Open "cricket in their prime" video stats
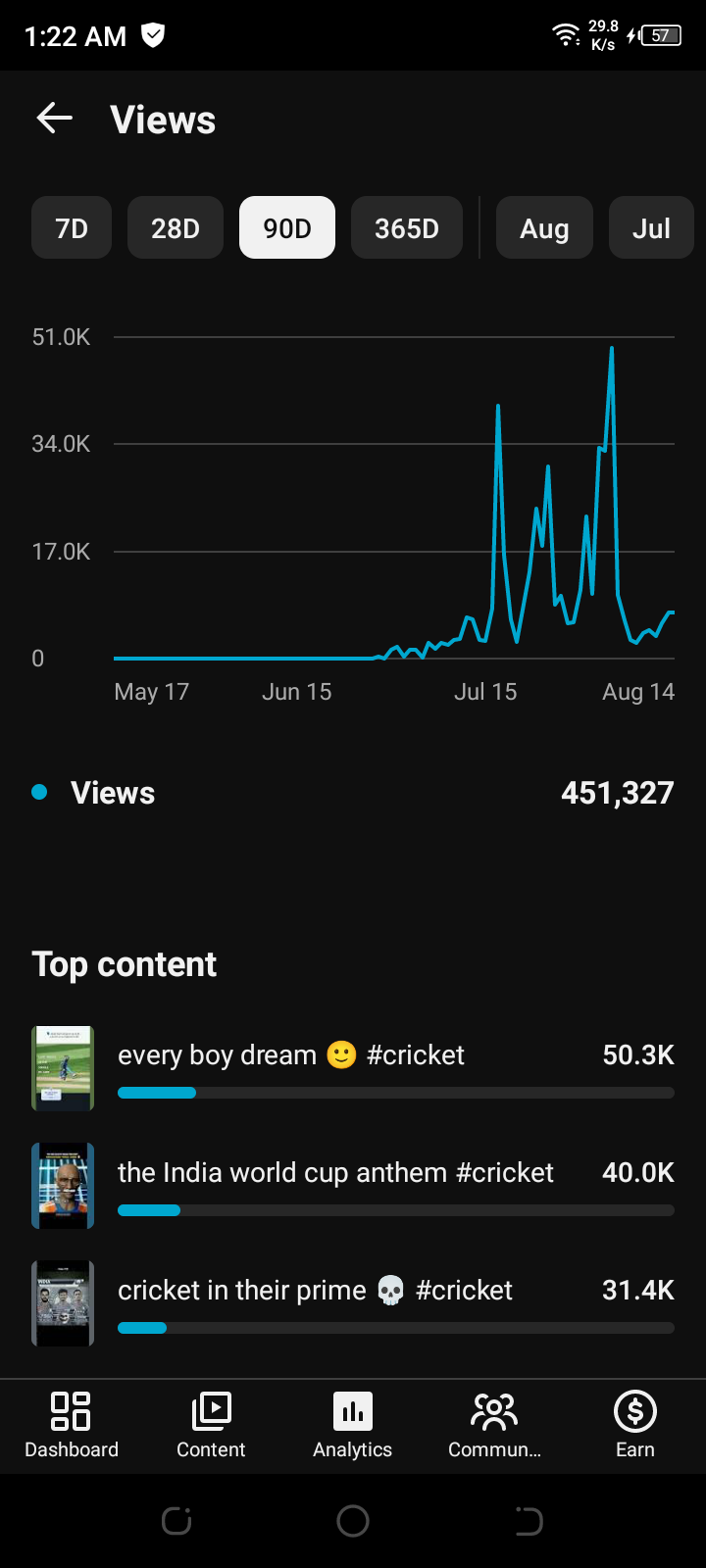The width and height of the screenshot is (706, 1568). pyautogui.click(x=353, y=1303)
